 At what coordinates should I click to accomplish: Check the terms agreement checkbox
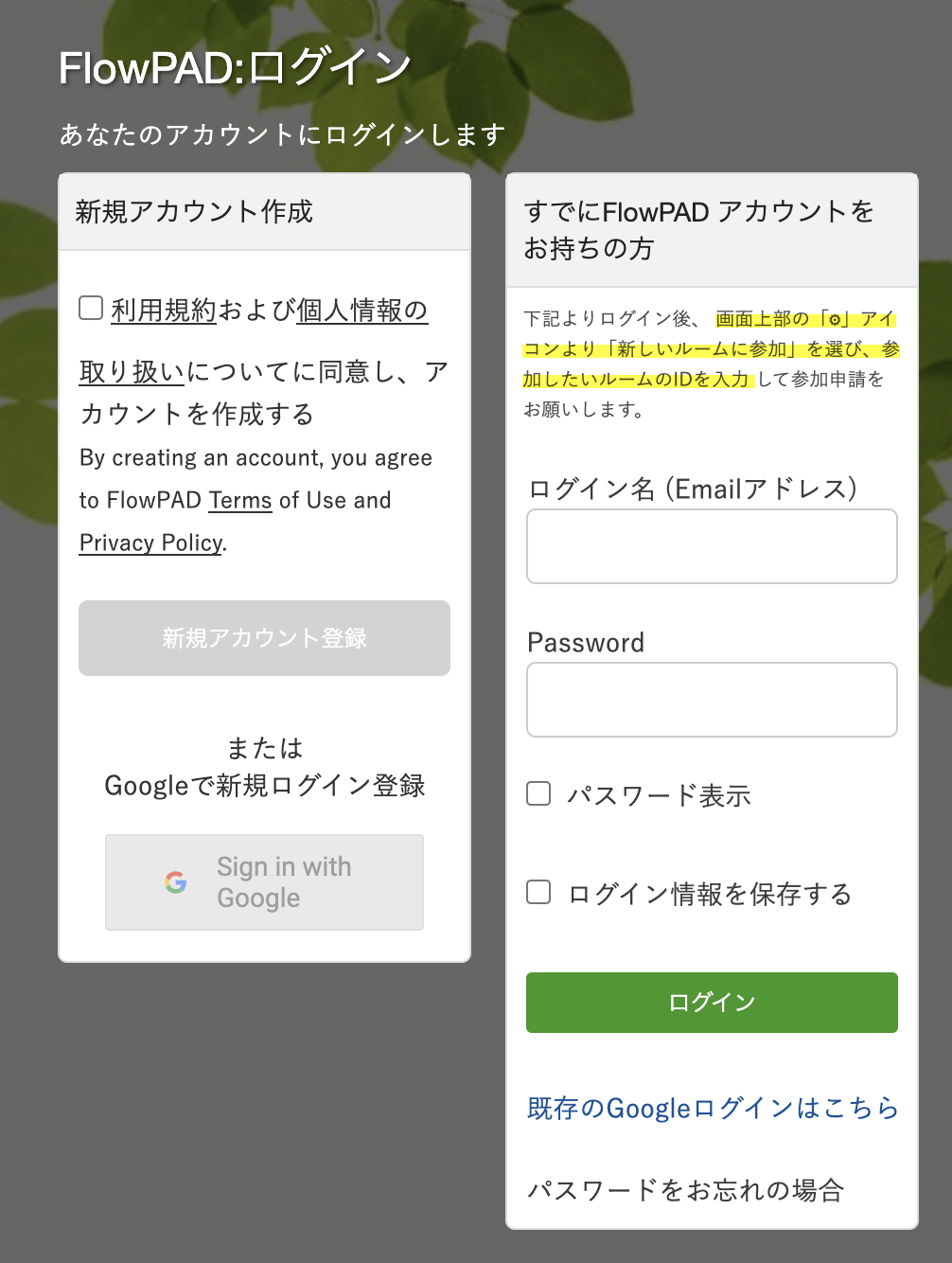(x=91, y=308)
